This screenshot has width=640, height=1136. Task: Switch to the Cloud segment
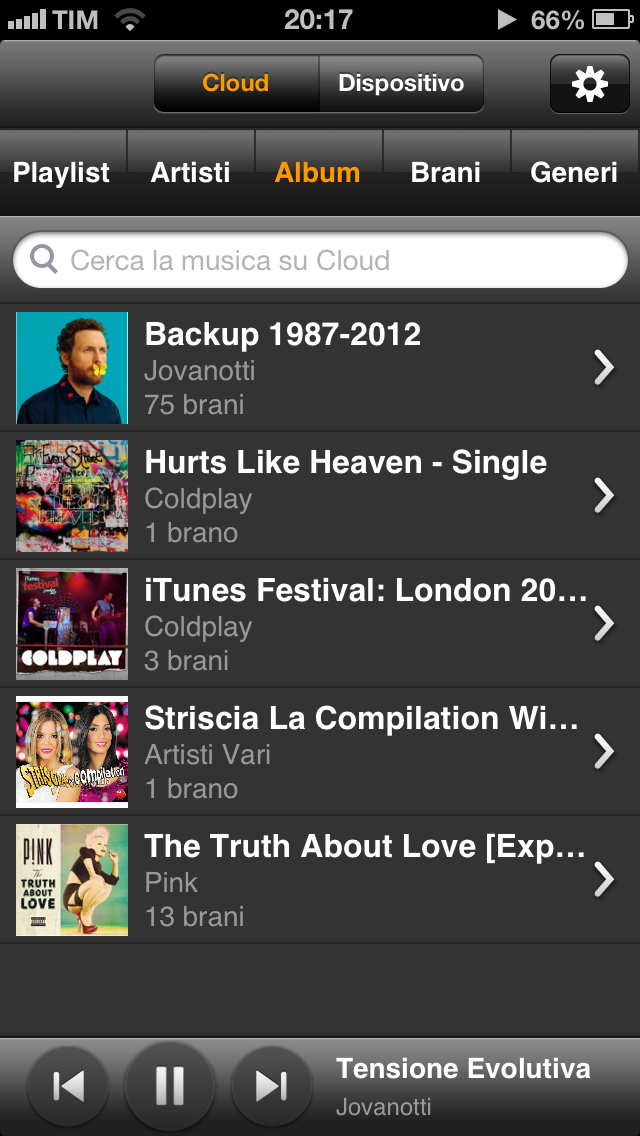(236, 83)
